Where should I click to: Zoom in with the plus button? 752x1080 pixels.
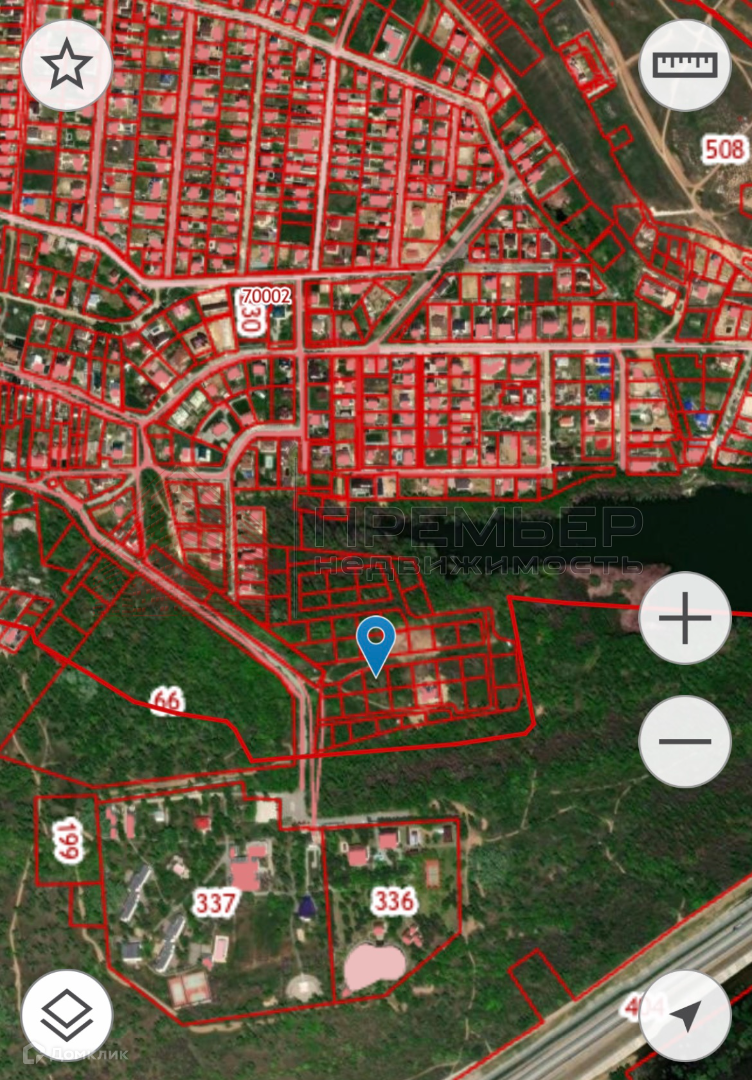(x=685, y=618)
